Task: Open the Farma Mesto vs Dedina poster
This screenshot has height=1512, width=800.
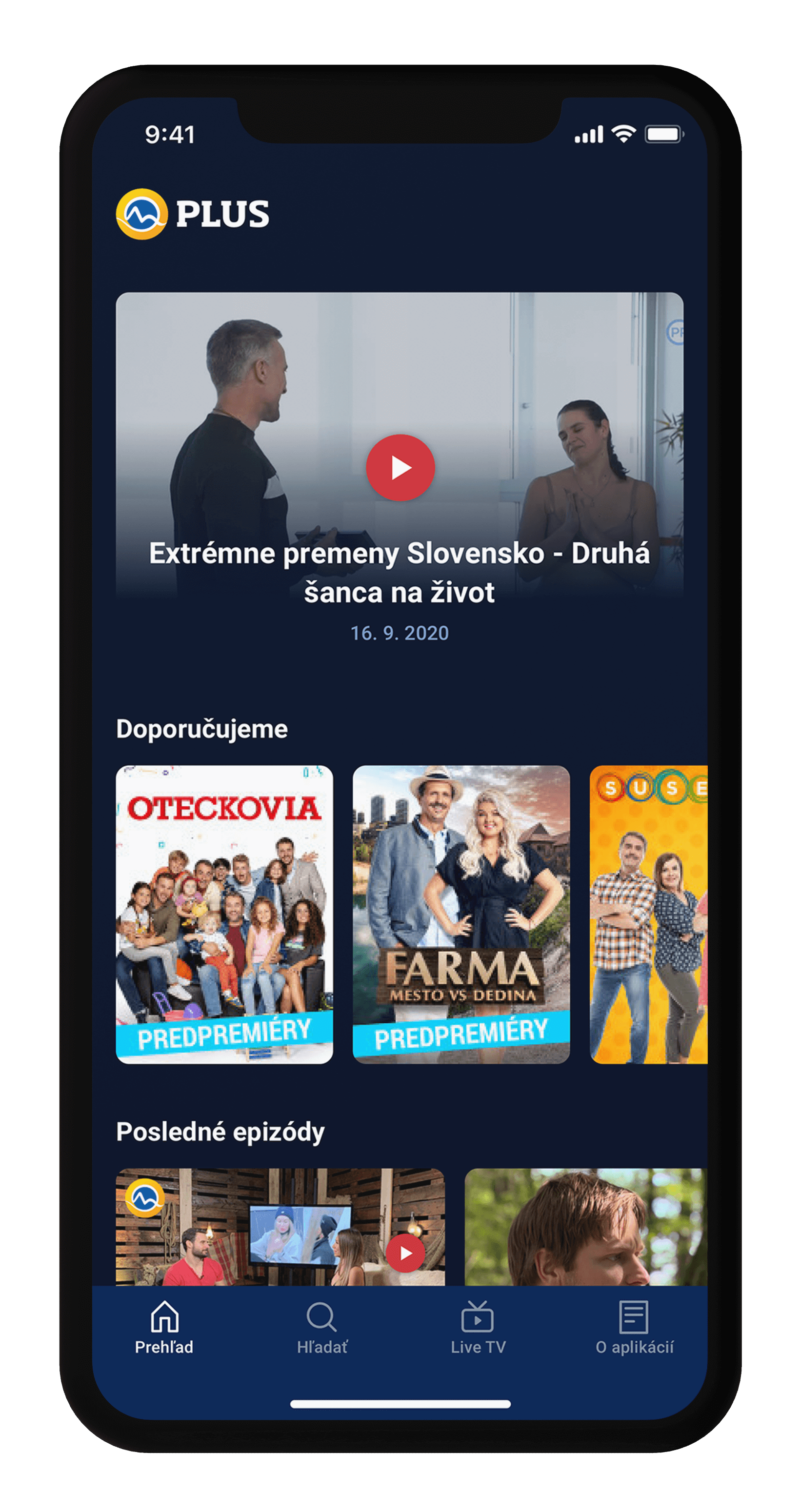Action: 461,914
